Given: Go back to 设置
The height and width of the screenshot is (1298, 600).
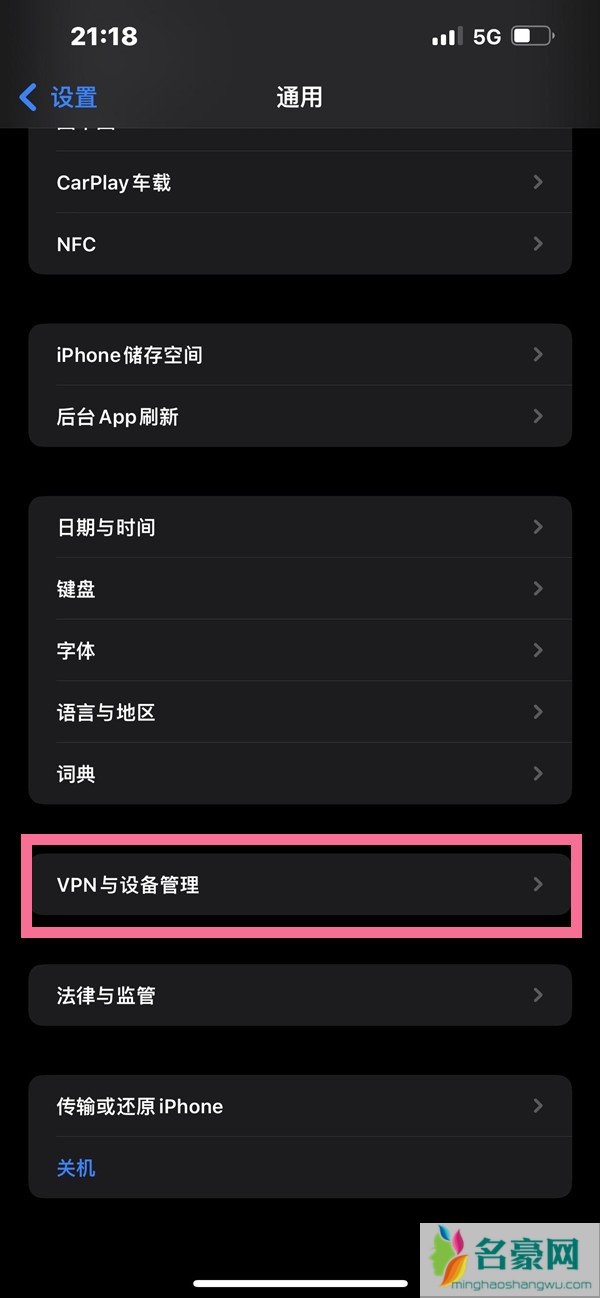Looking at the screenshot, I should 60,97.
